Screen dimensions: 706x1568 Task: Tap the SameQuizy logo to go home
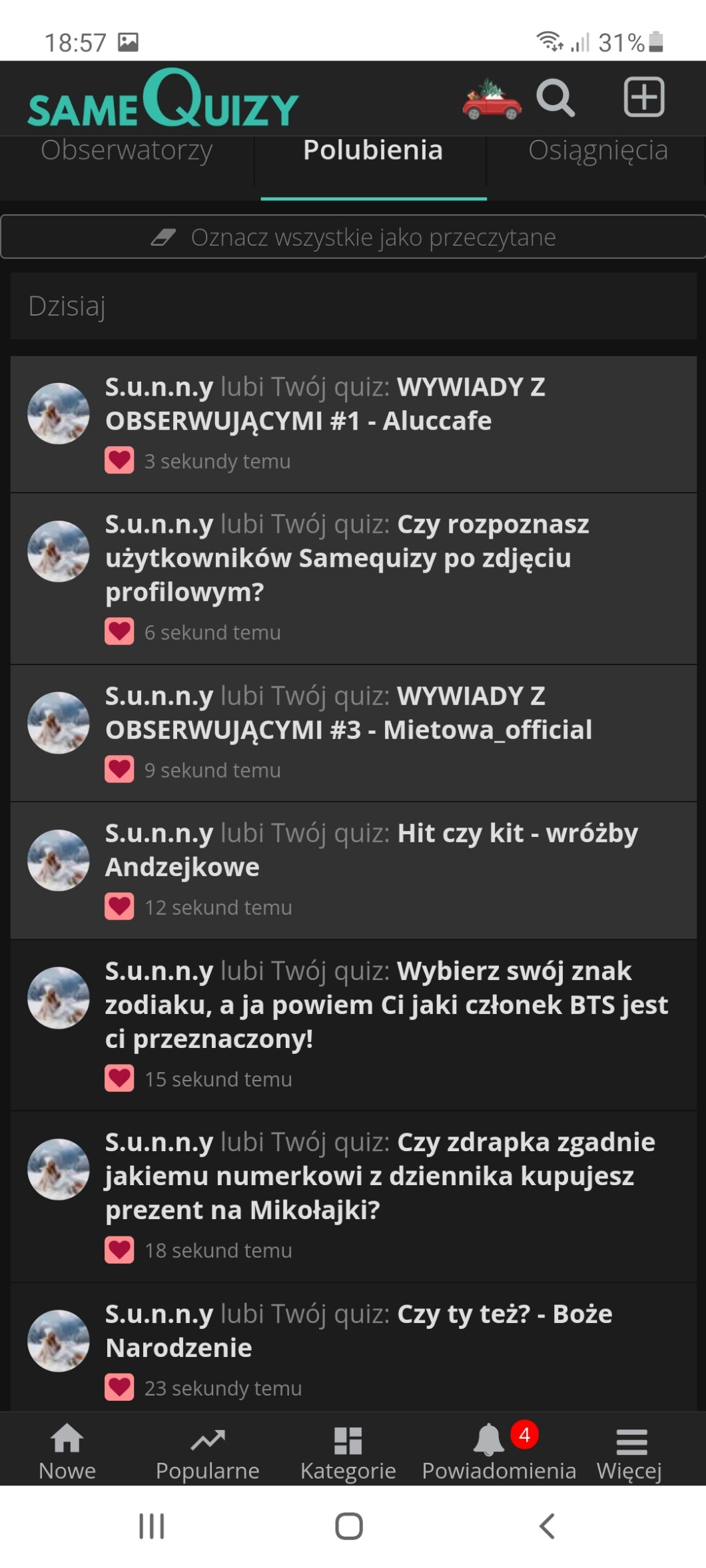coord(163,100)
